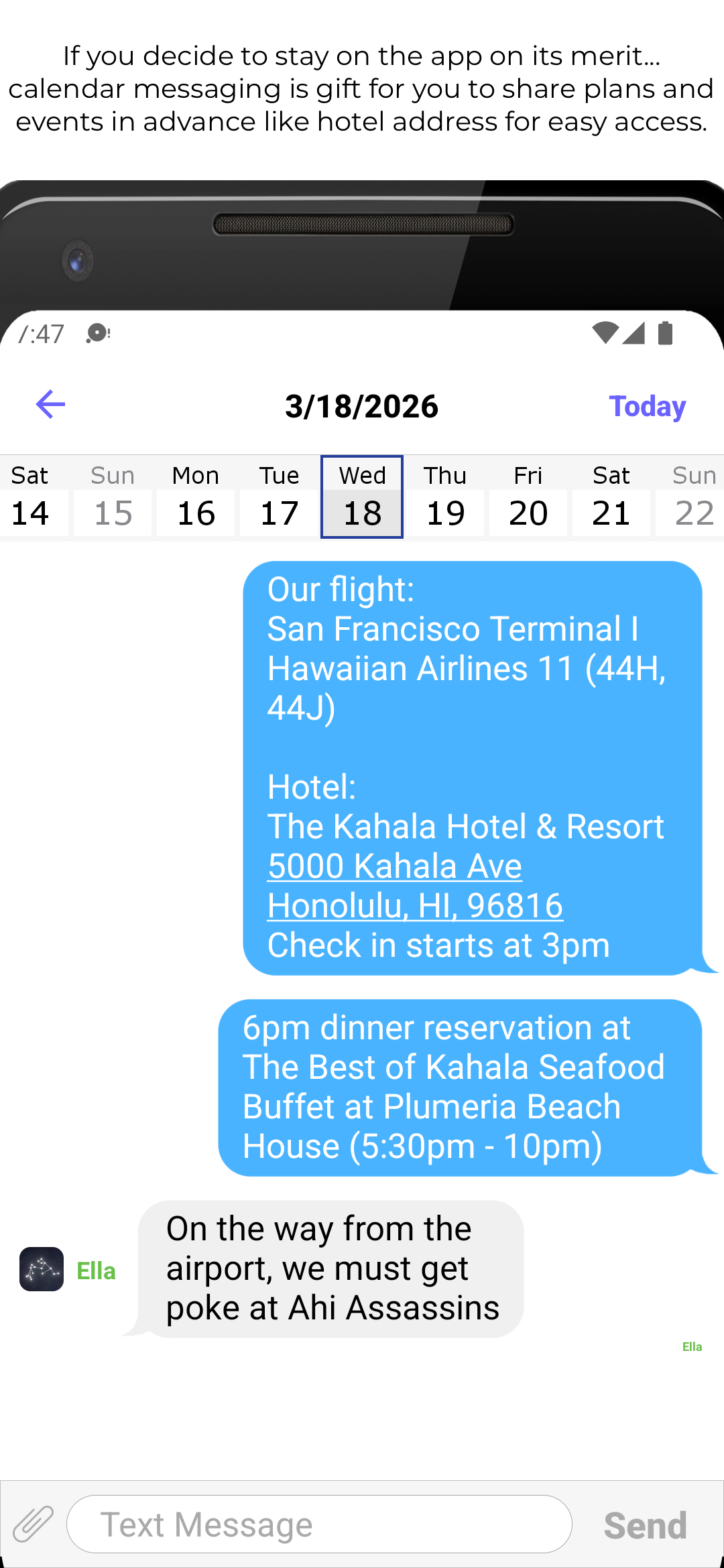Screen dimensions: 724x1568
Task: Open Ella's constellation avatar
Action: [x=41, y=1270]
